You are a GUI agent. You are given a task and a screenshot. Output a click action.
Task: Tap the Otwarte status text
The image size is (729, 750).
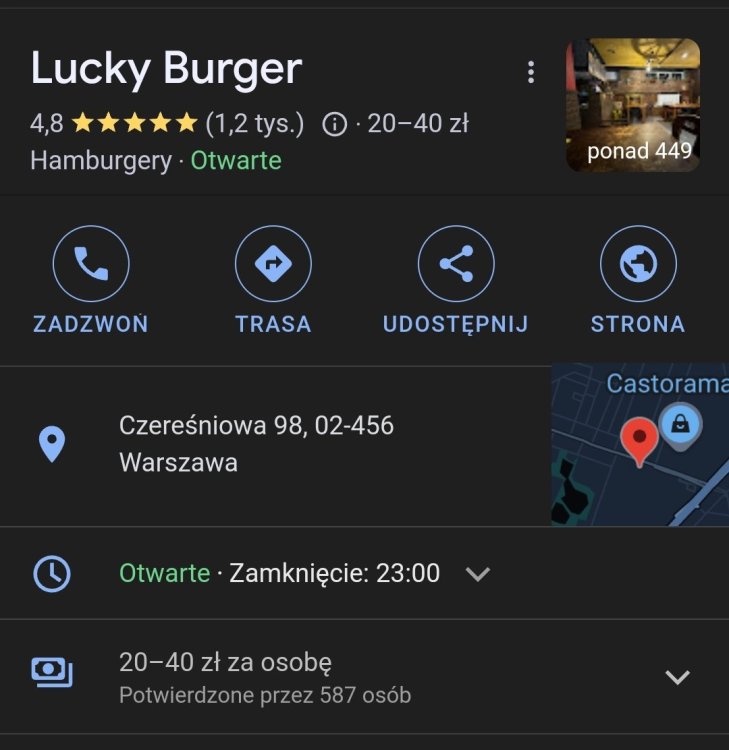(236, 160)
